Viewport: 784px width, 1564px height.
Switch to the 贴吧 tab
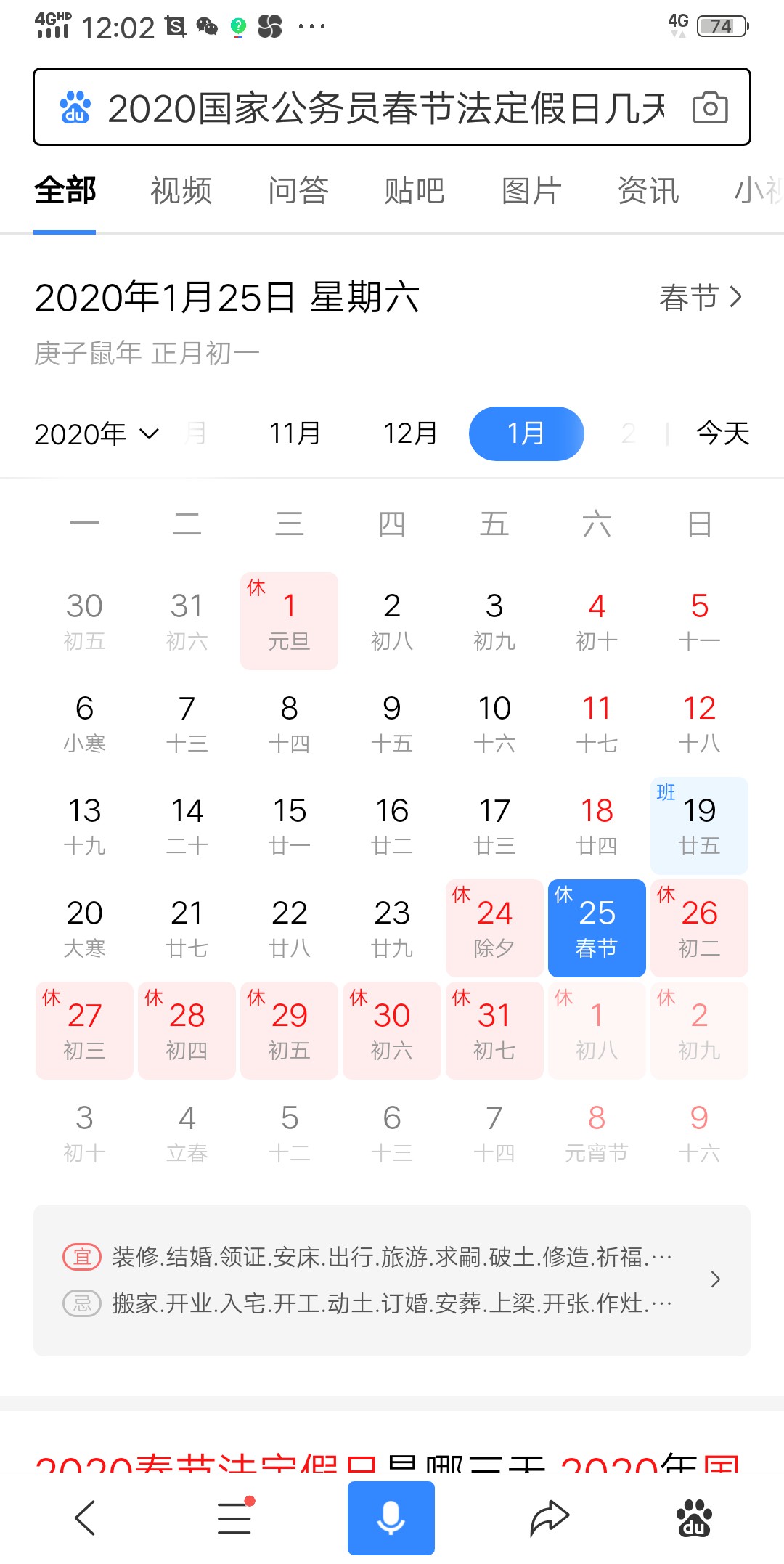414,191
